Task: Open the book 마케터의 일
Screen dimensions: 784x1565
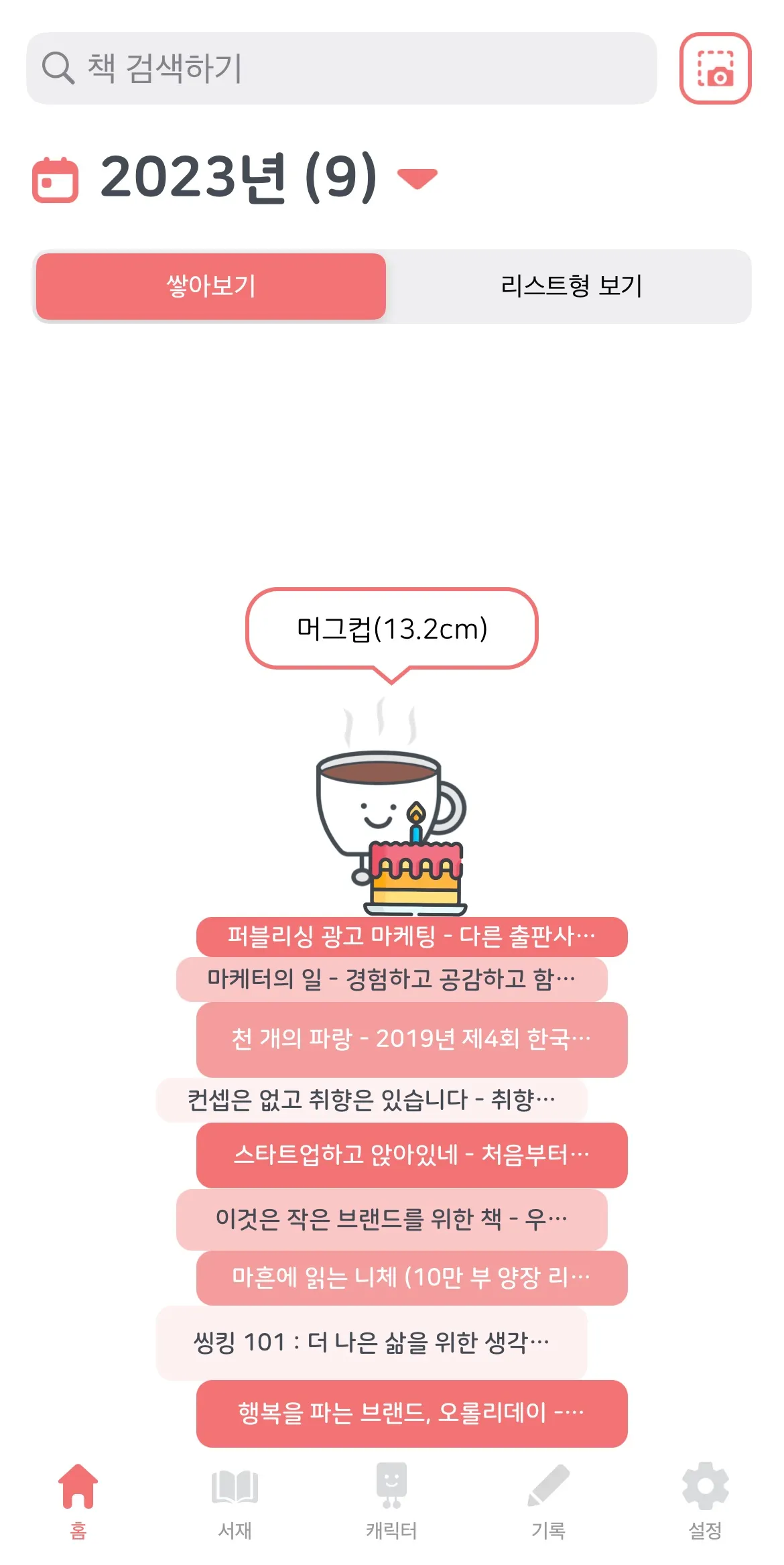Action: (391, 979)
